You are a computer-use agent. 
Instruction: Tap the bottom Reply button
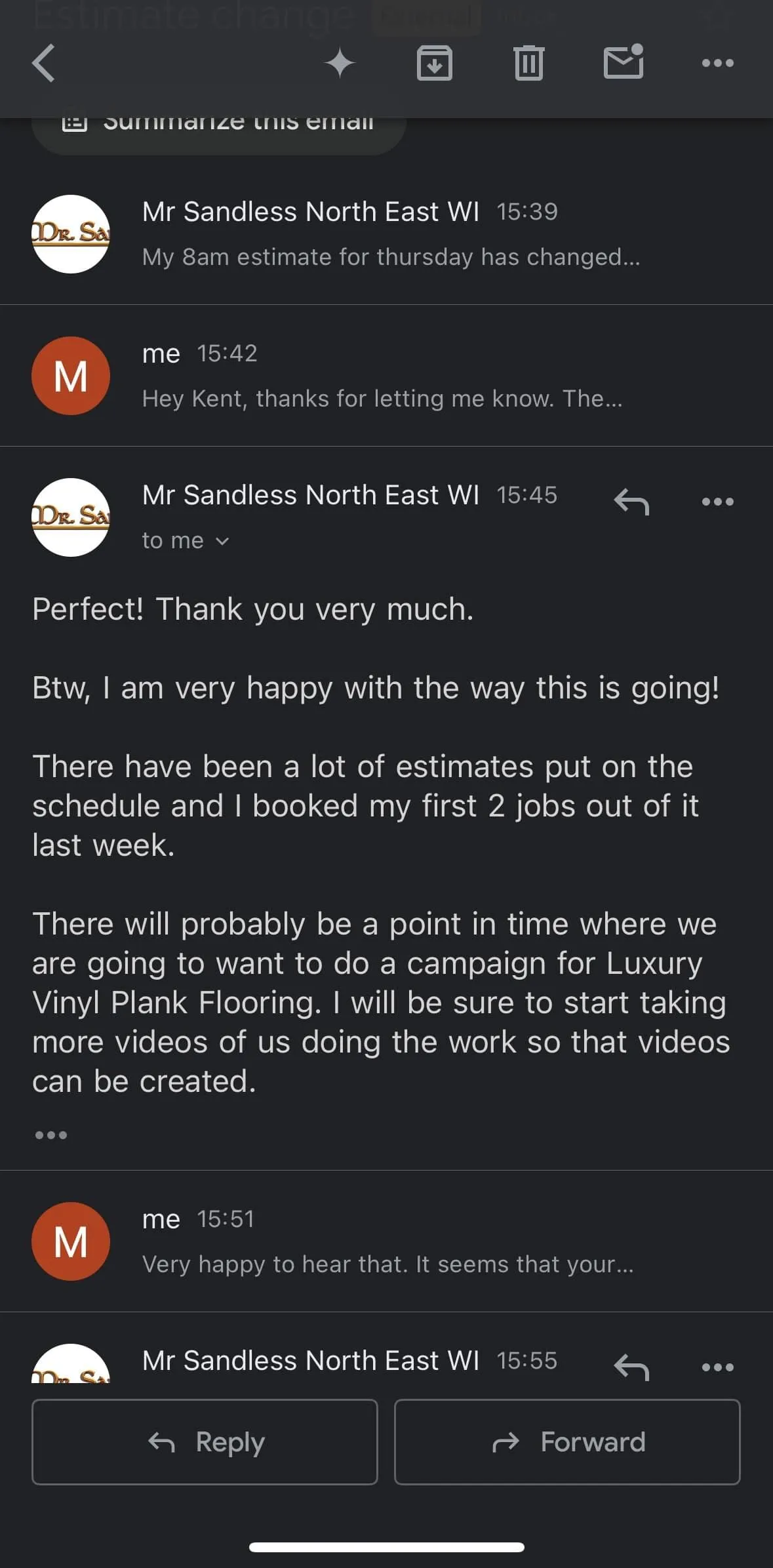[x=205, y=1442]
